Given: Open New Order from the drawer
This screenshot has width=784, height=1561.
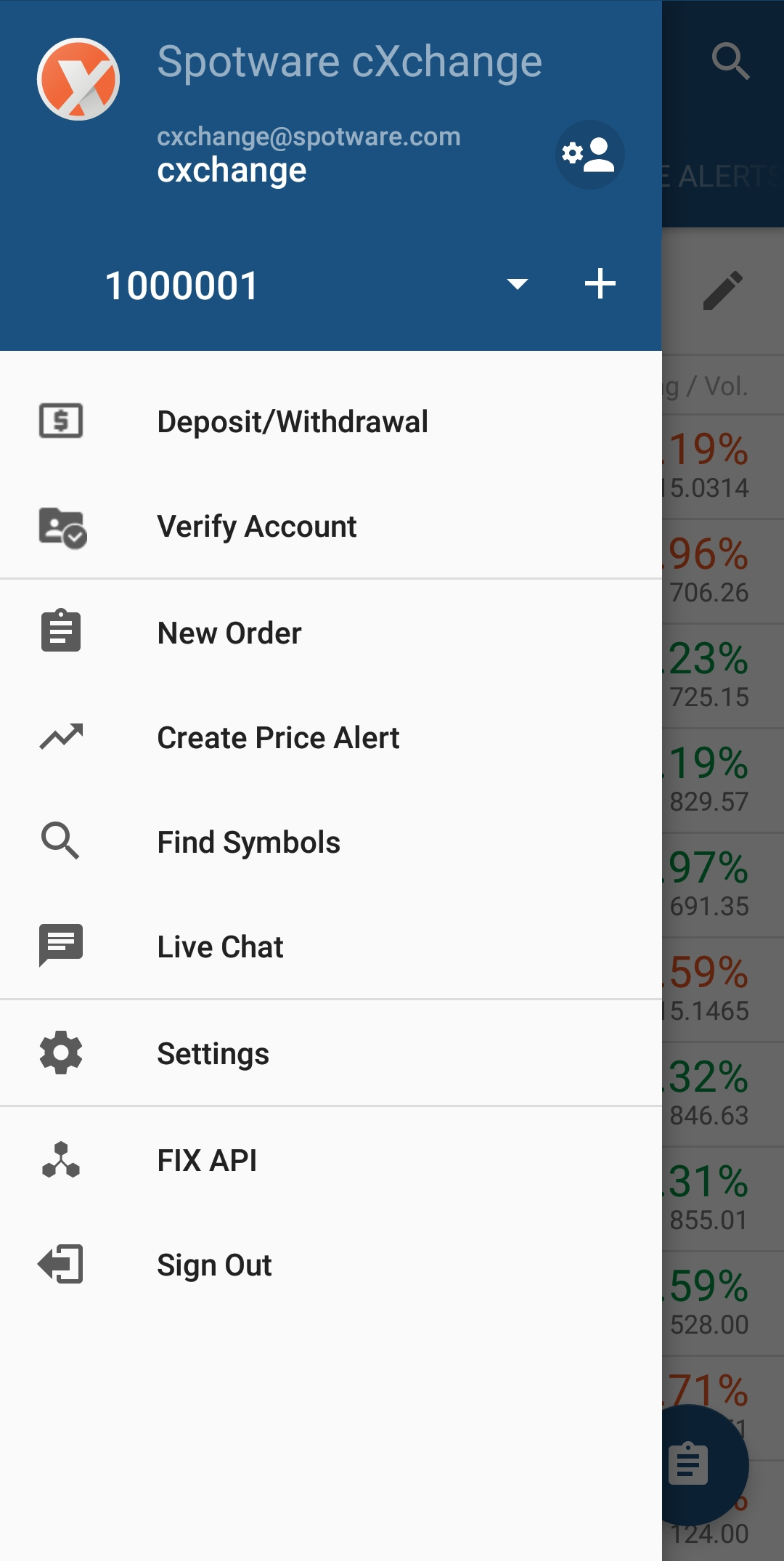Looking at the screenshot, I should pyautogui.click(x=331, y=633).
